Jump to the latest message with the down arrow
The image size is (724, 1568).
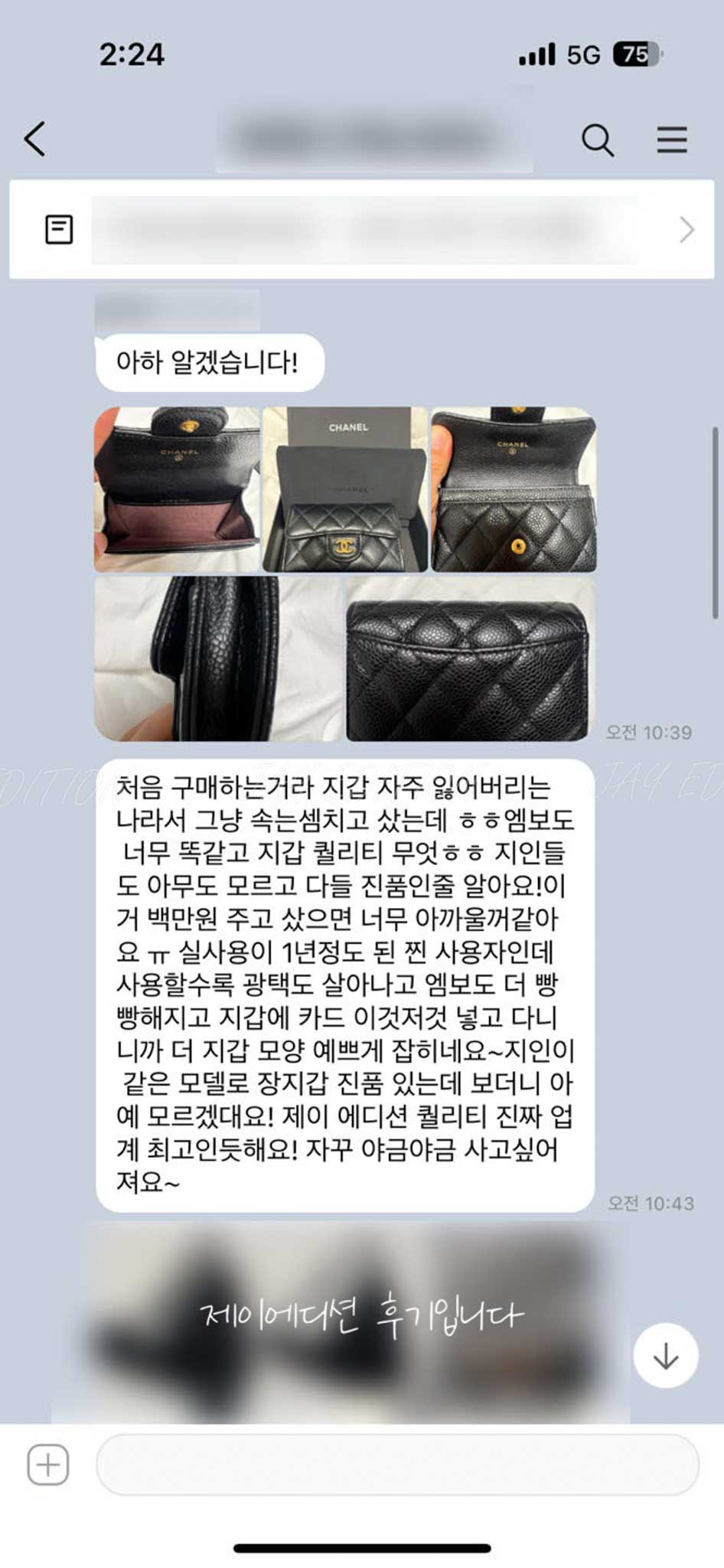665,1356
